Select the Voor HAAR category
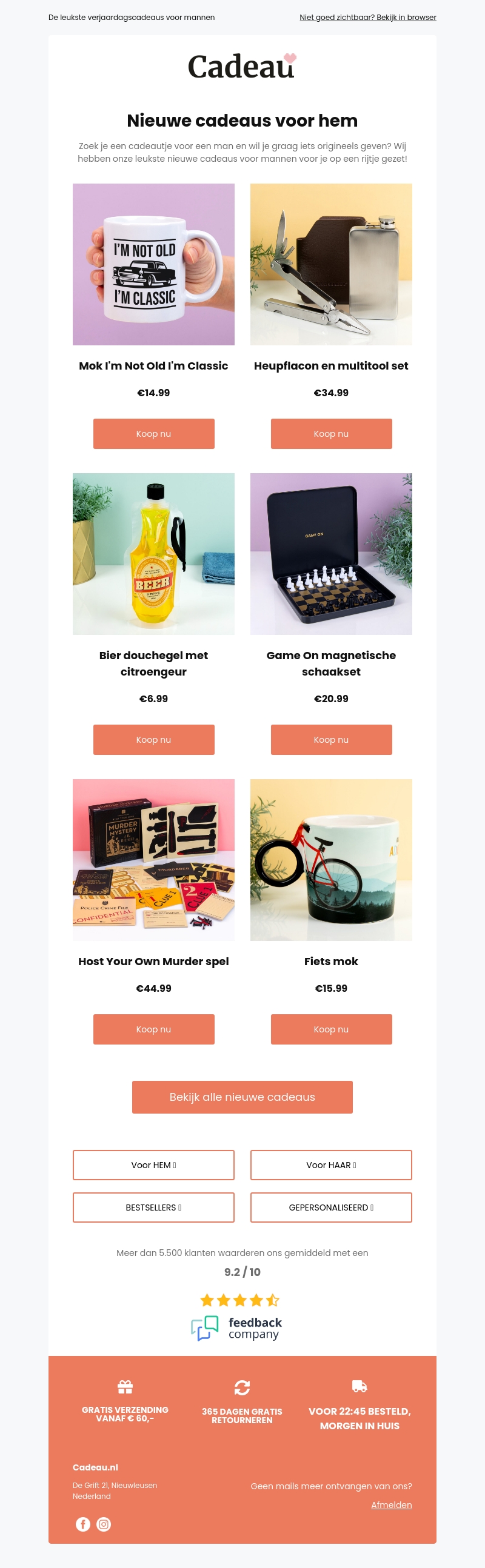 tap(331, 1165)
